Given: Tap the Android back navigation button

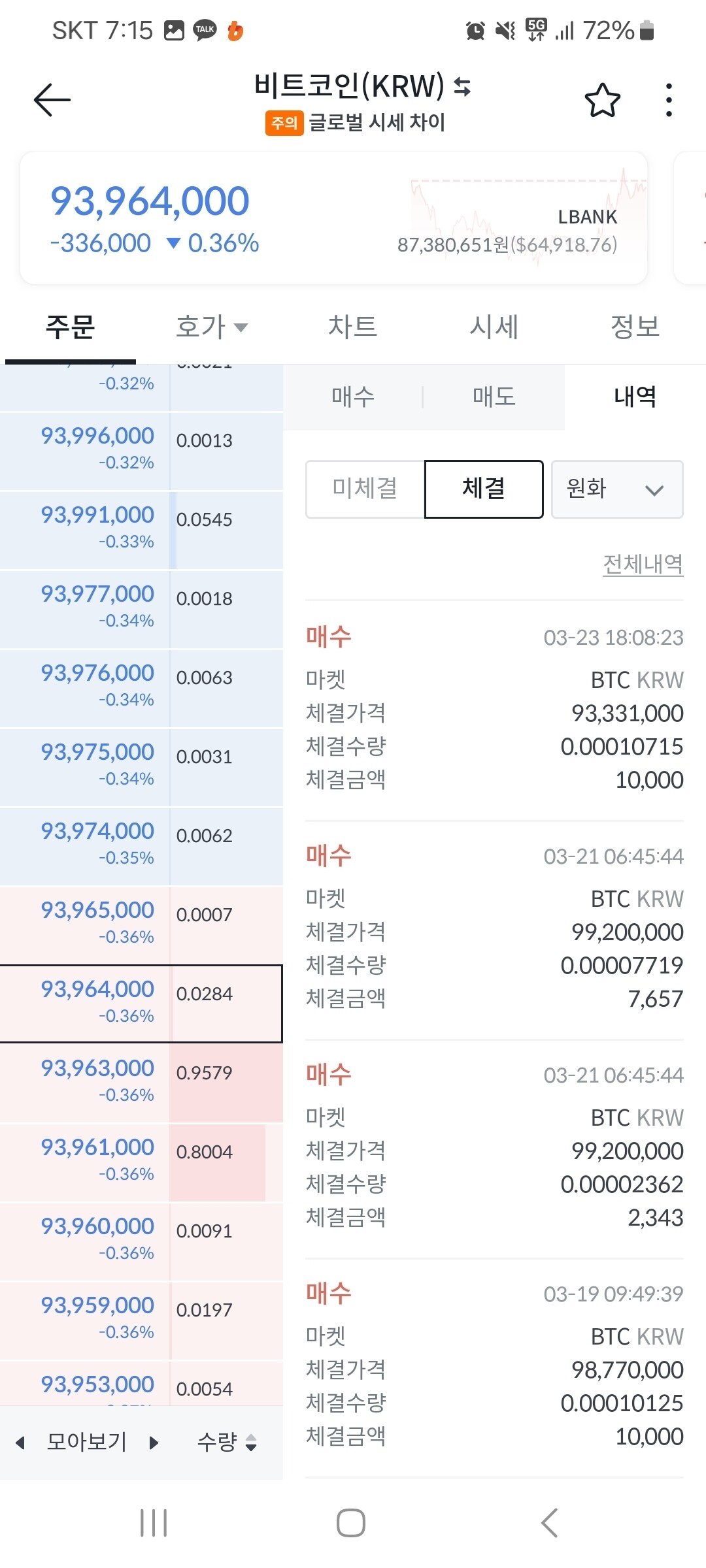Looking at the screenshot, I should (x=549, y=1522).
